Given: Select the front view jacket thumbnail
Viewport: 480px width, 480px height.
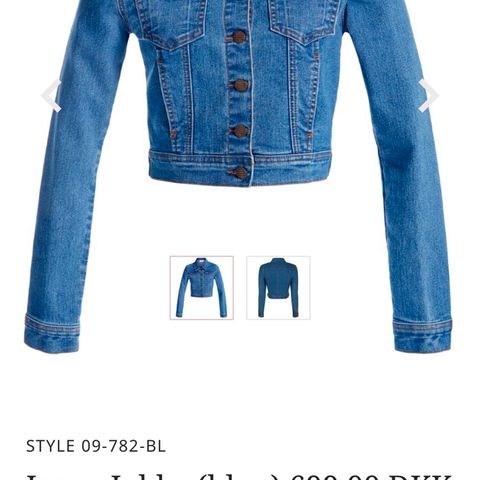Looking at the screenshot, I should (202, 288).
